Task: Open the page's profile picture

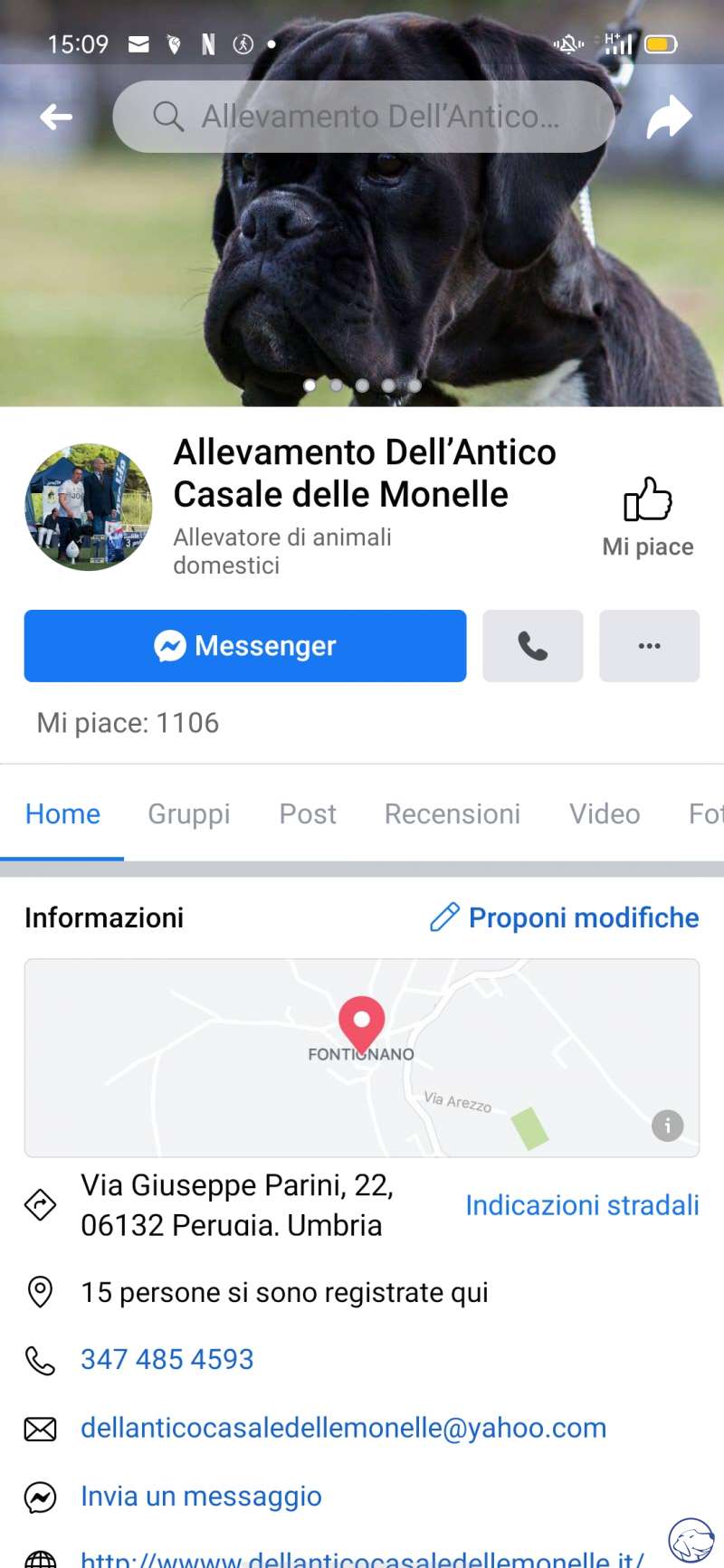Action: click(89, 507)
